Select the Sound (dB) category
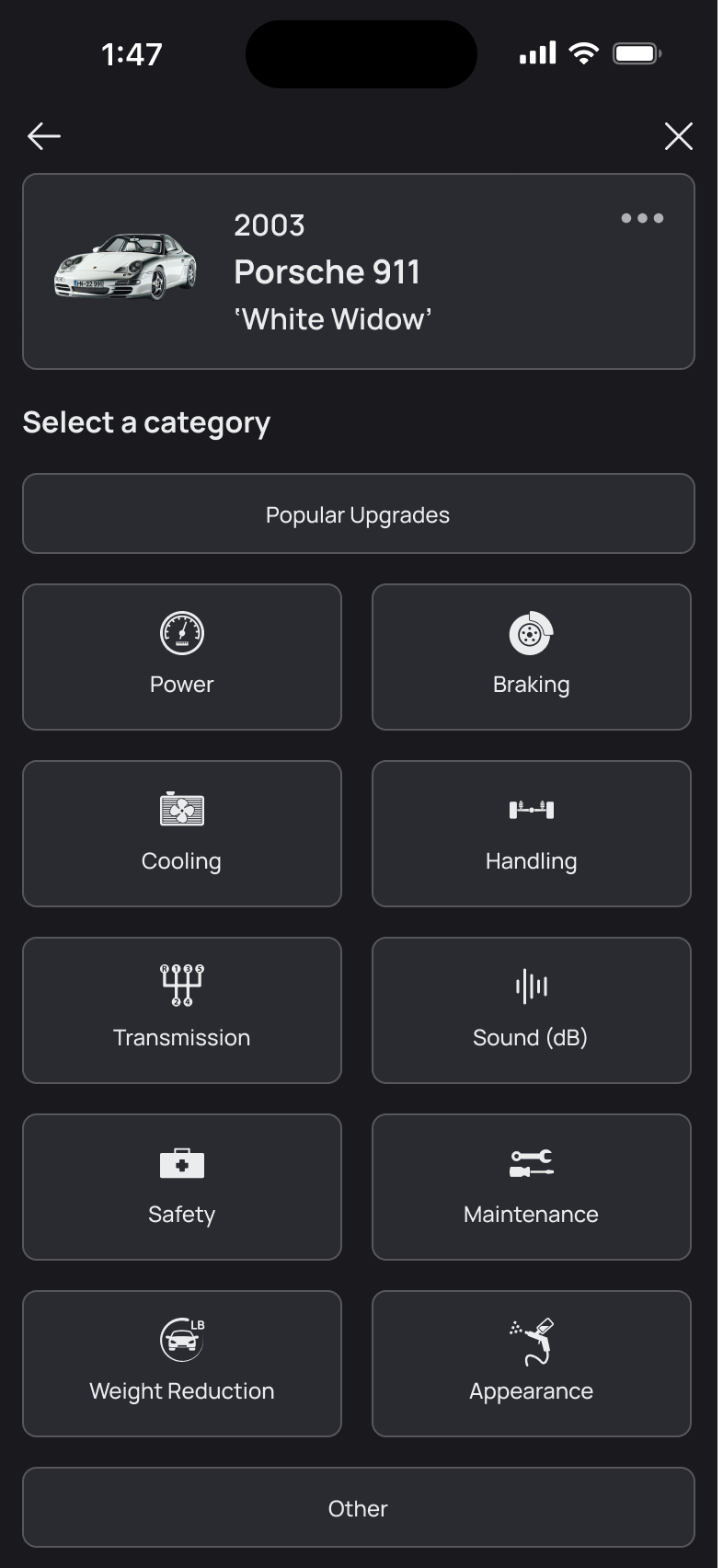Image resolution: width=723 pixels, height=1568 pixels. pyautogui.click(x=531, y=1010)
